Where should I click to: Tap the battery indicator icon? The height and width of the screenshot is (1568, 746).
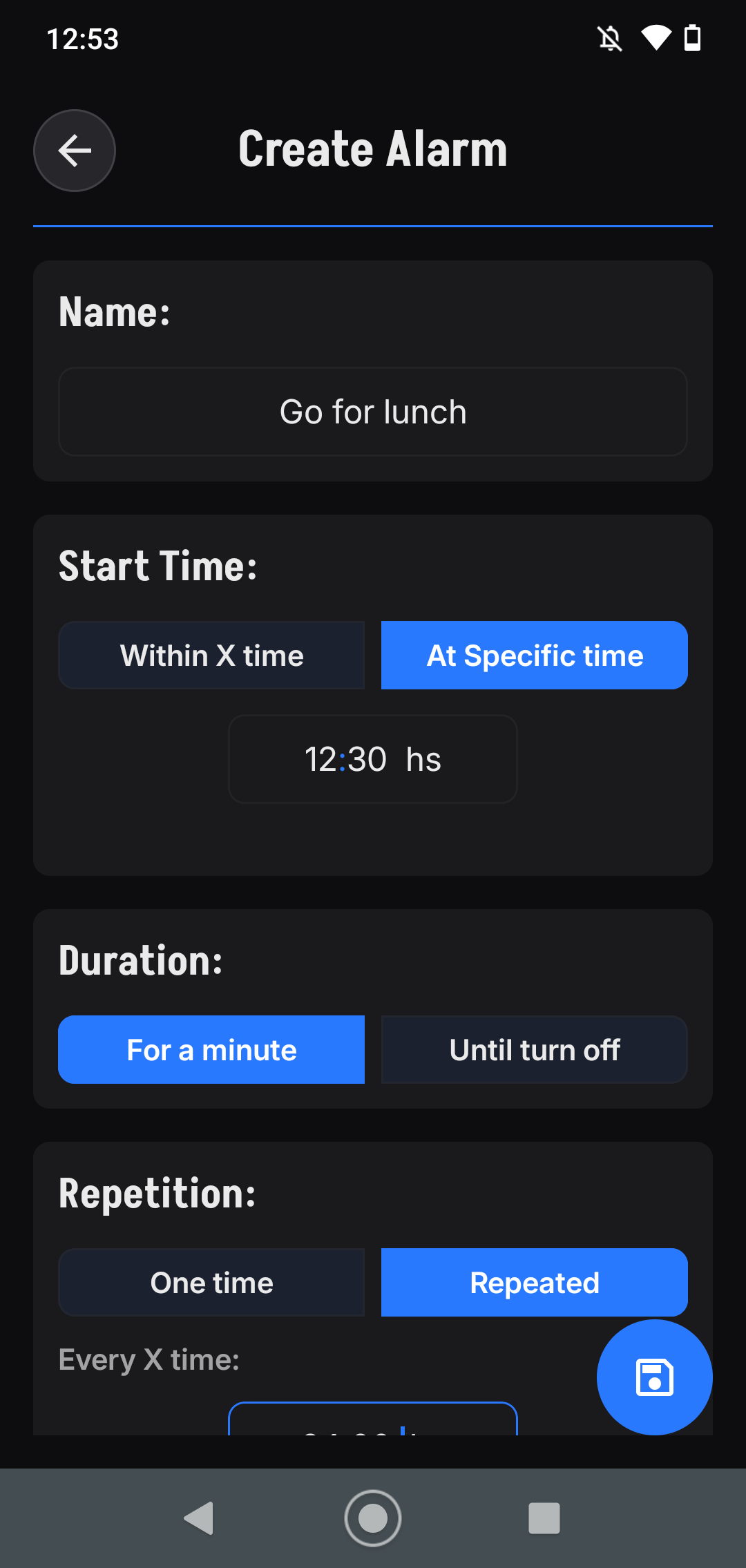[x=694, y=39]
